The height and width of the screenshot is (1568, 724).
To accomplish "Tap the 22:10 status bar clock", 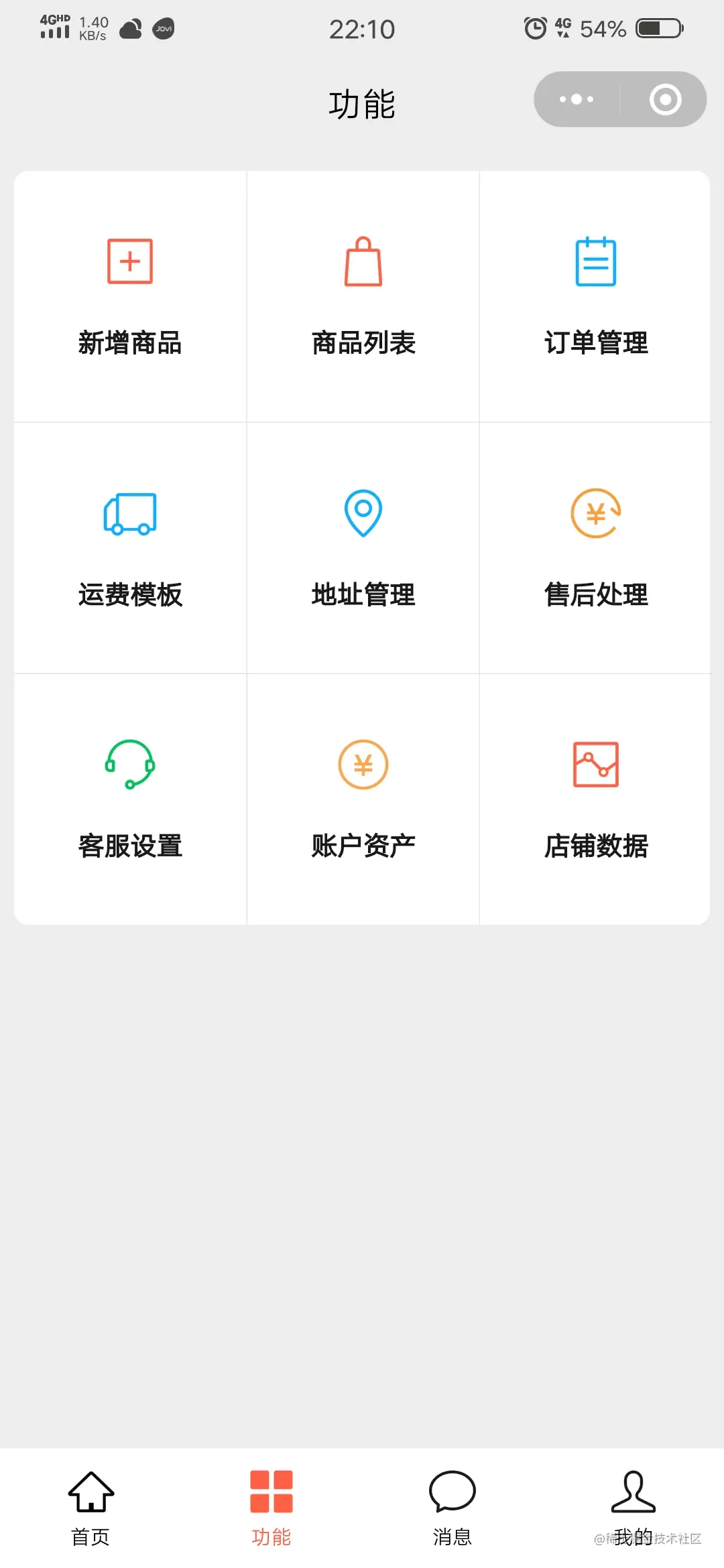I will [x=362, y=29].
